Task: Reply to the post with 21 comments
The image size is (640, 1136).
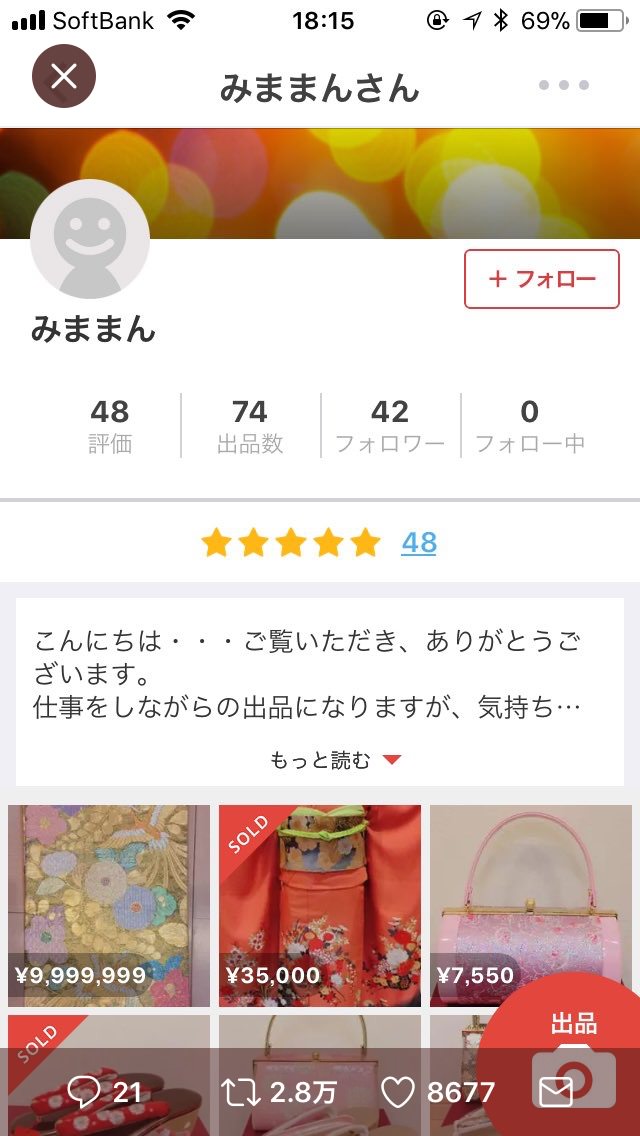Action: point(84,1092)
